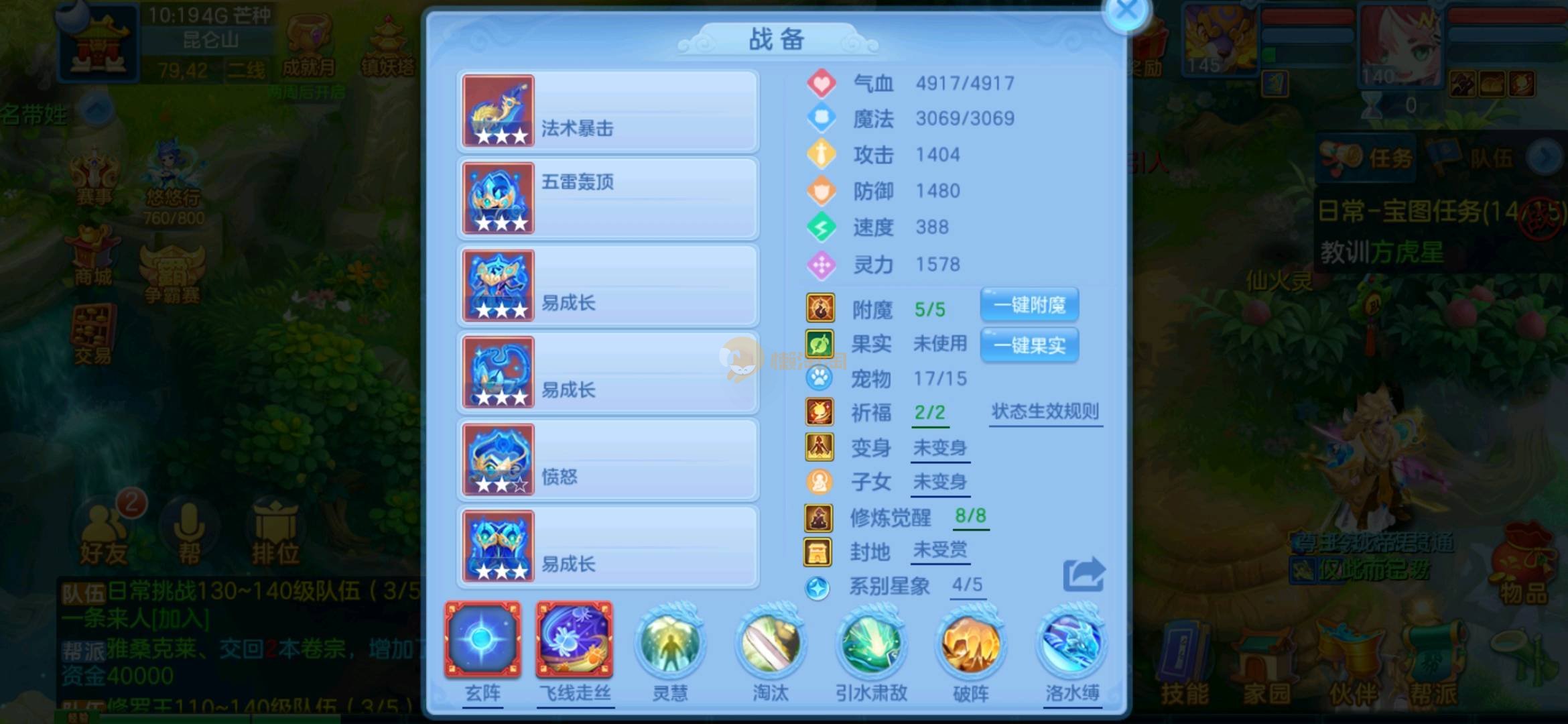The width and height of the screenshot is (1568, 724).
Task: Select the 引水肃敌 skill icon
Action: tap(870, 644)
